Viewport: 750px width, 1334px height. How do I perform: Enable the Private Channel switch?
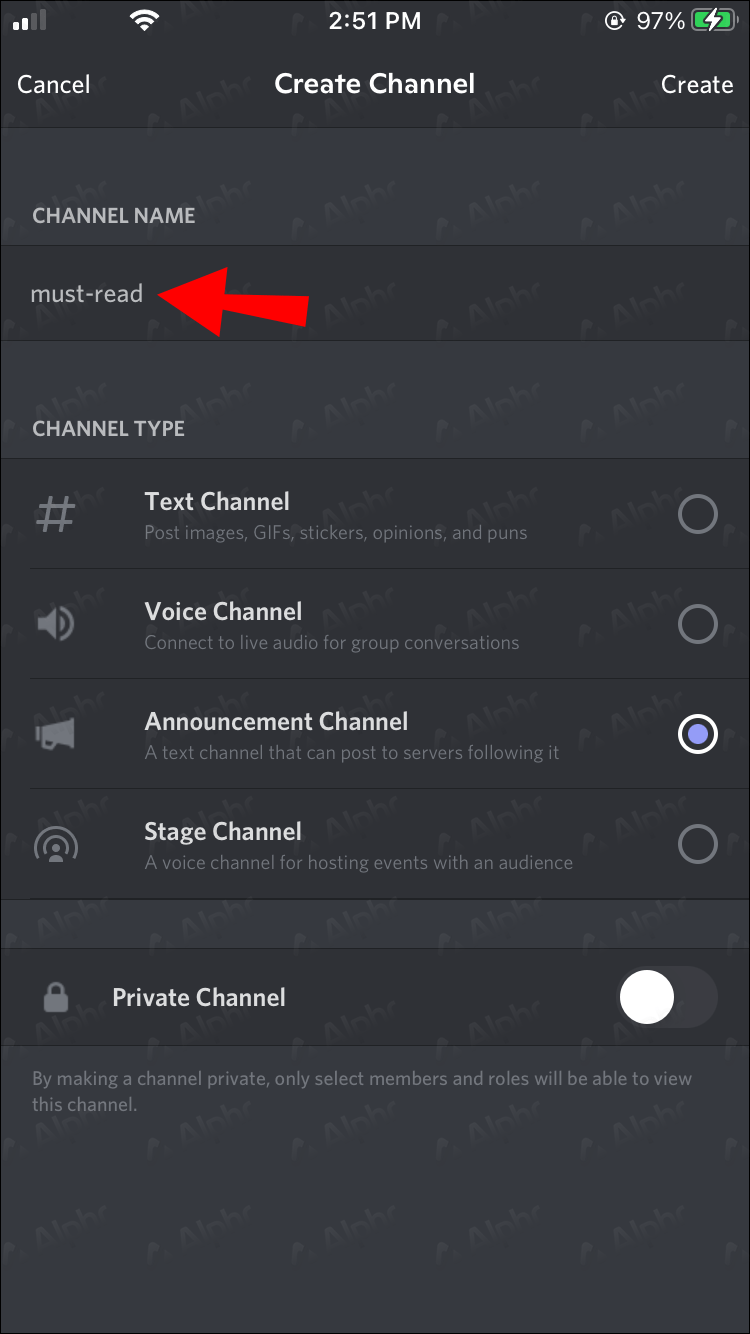pyautogui.click(x=668, y=998)
